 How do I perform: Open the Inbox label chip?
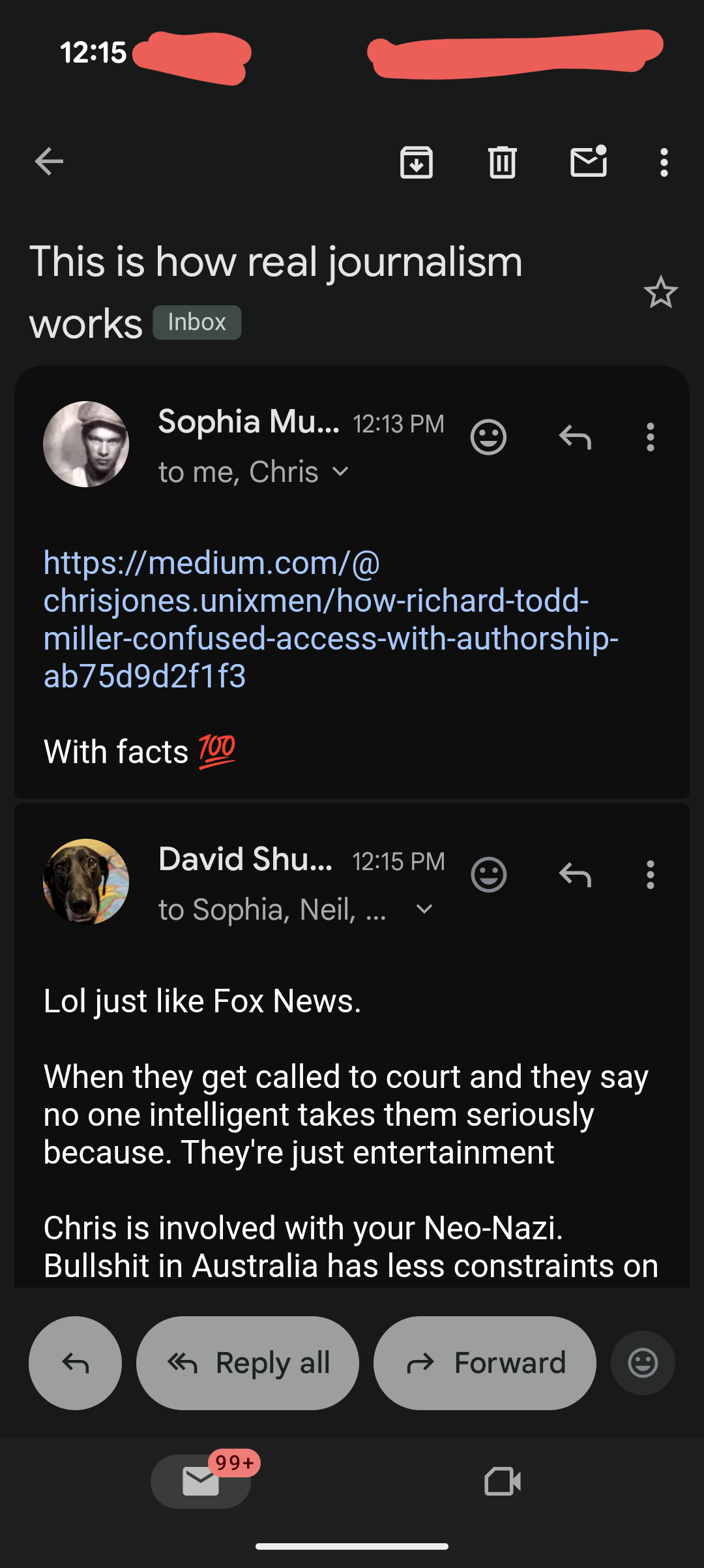click(197, 322)
